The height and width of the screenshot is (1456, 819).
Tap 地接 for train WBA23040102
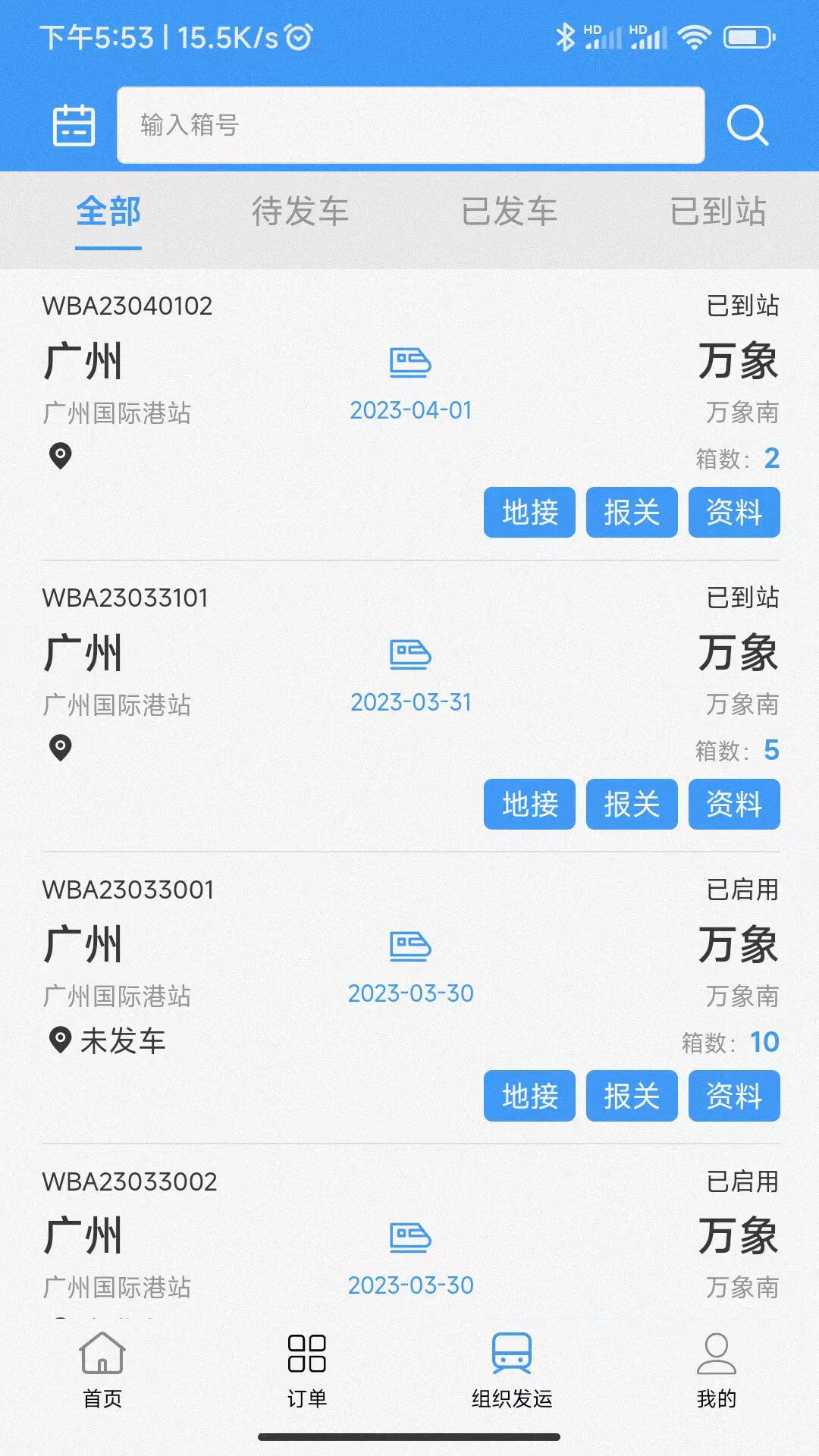click(529, 513)
